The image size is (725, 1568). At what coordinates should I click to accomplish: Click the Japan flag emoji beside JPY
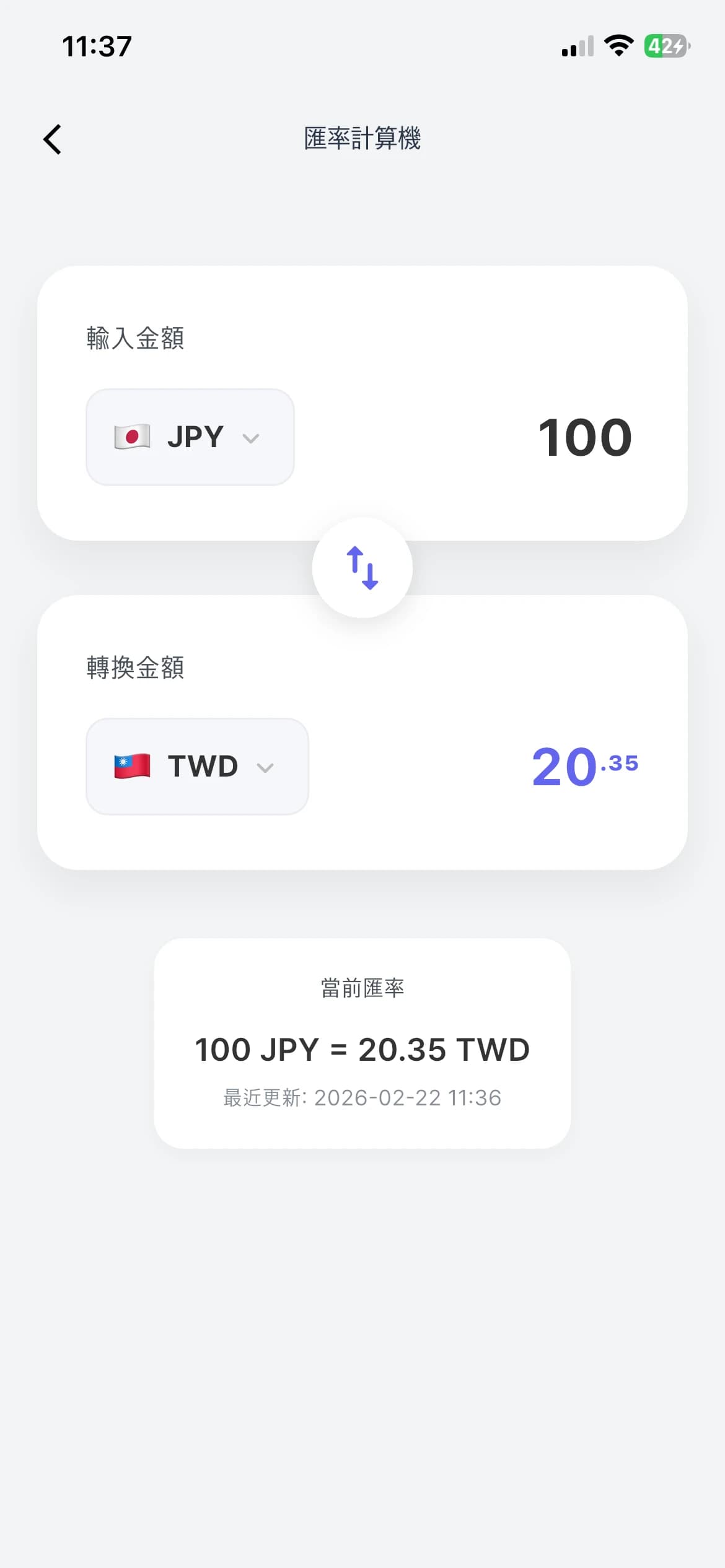point(130,437)
